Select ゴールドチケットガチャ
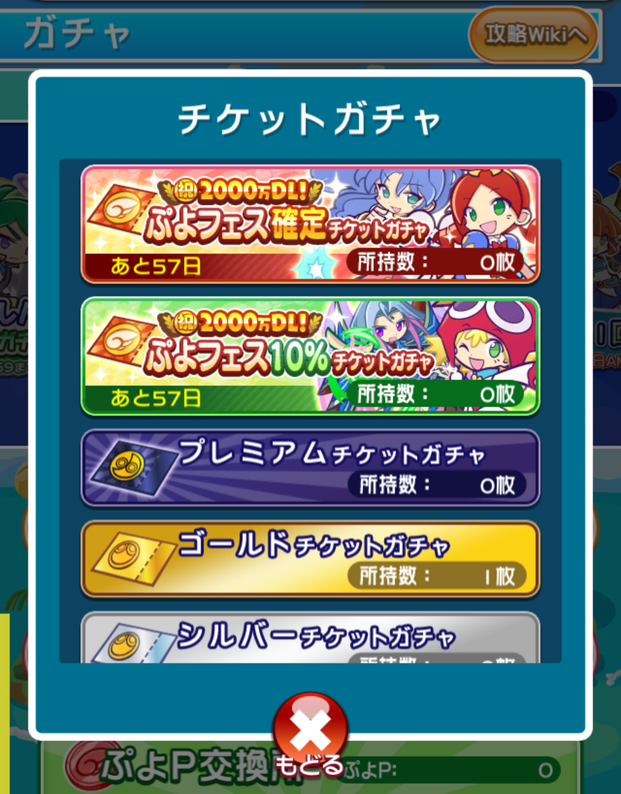Viewport: 621px width, 794px height. click(x=310, y=558)
